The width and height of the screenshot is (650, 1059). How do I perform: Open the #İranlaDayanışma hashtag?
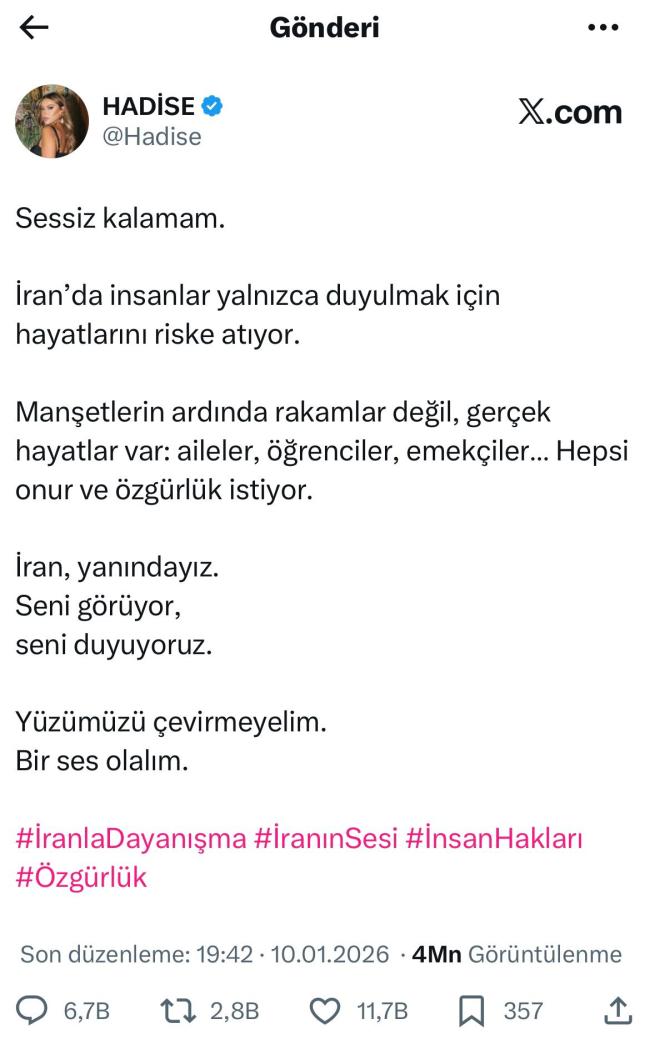click(130, 837)
